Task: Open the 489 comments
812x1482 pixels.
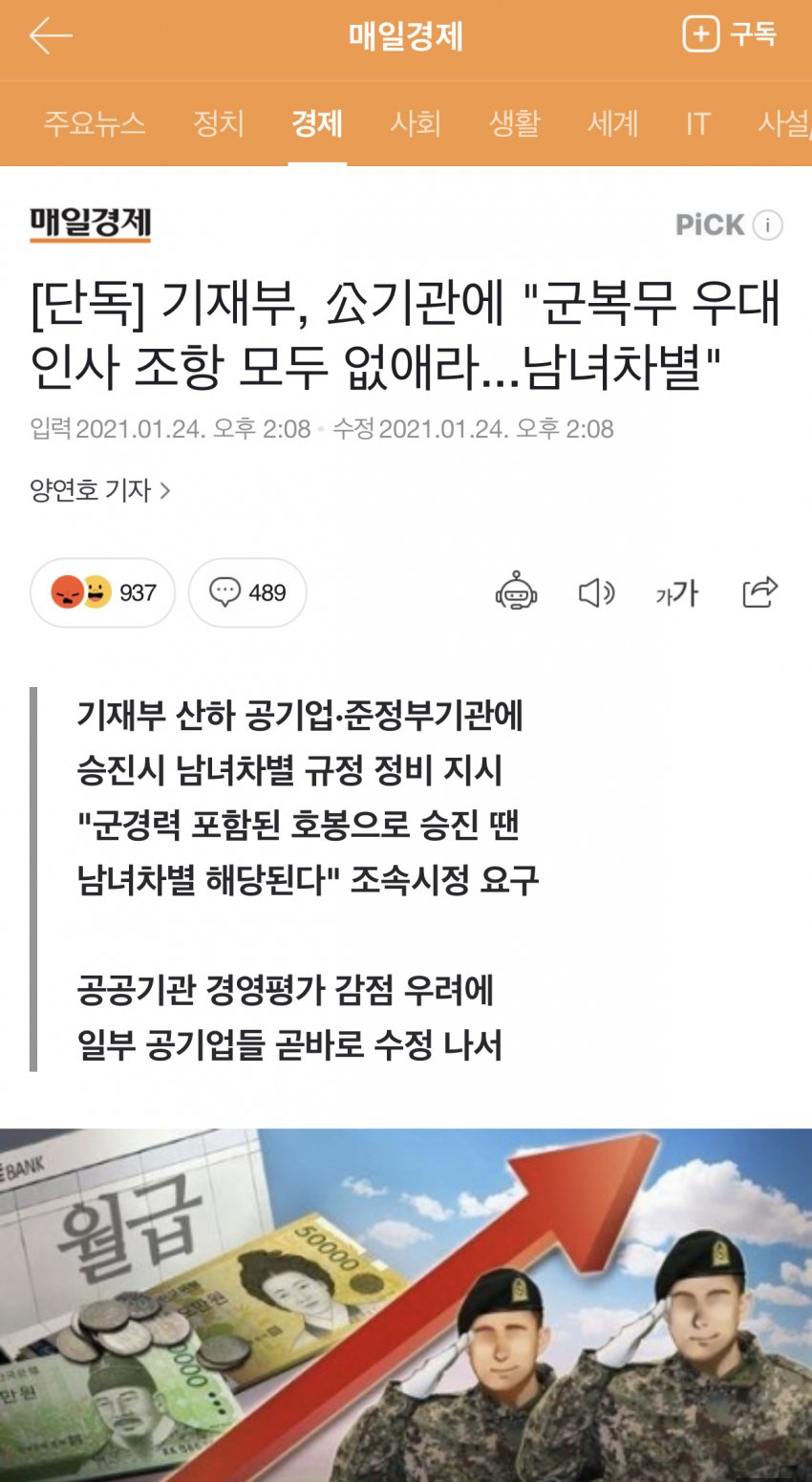Action: coord(247,593)
